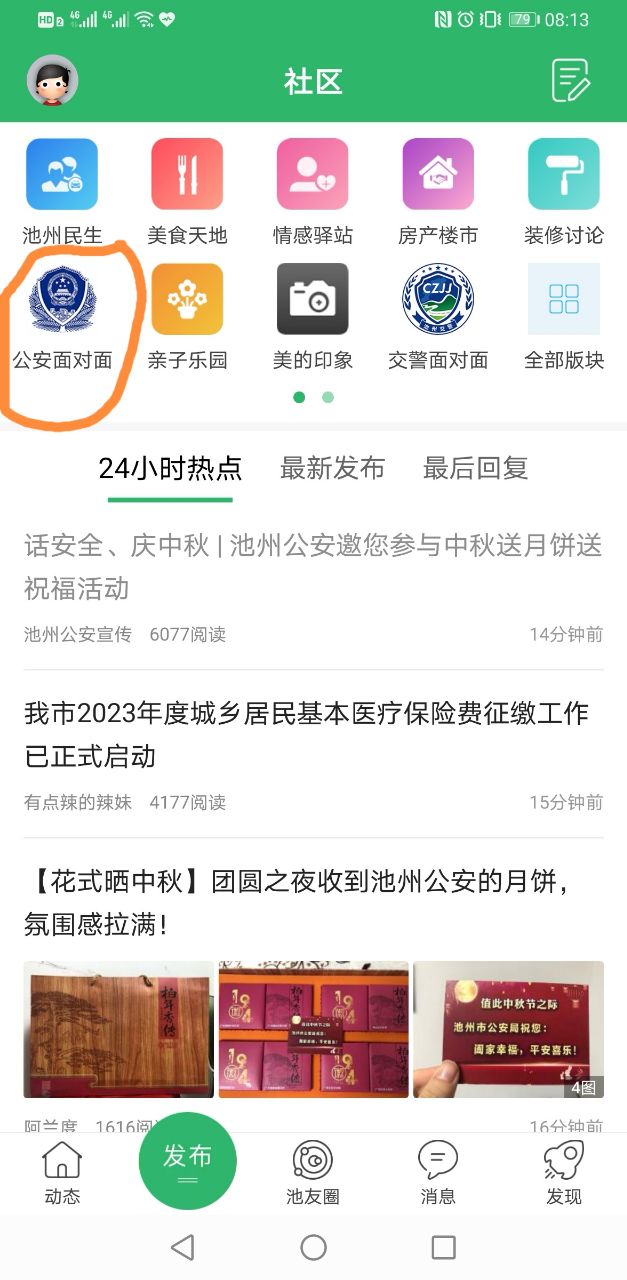Screen dimensions: 627x1280
Task: Tap the compose post icon
Action: pos(571,81)
